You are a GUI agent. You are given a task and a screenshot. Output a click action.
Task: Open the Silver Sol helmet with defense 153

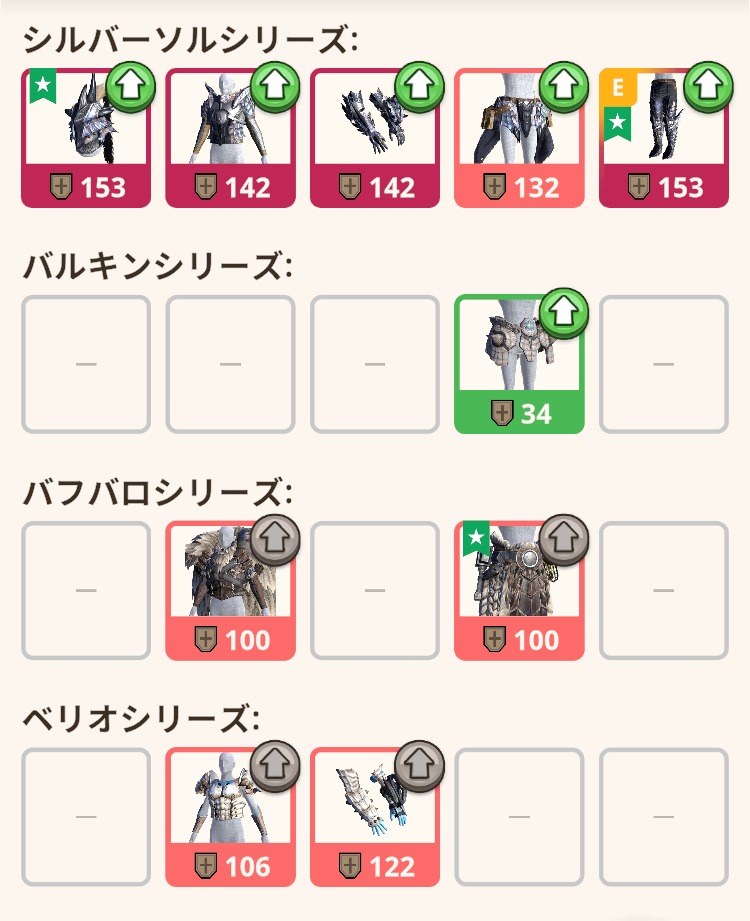86,137
